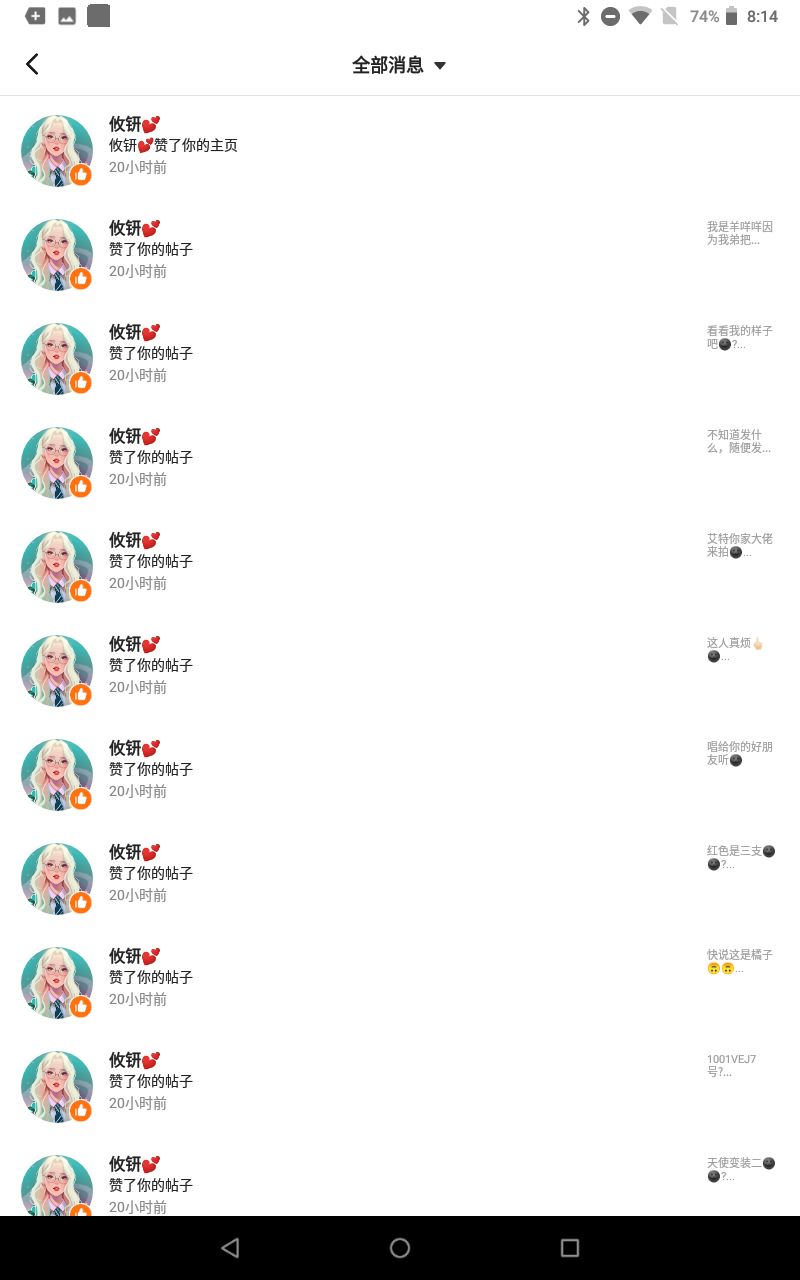Open the like notification for 唱给你的好朋友听 post
This screenshot has width=800, height=1280.
click(400, 774)
